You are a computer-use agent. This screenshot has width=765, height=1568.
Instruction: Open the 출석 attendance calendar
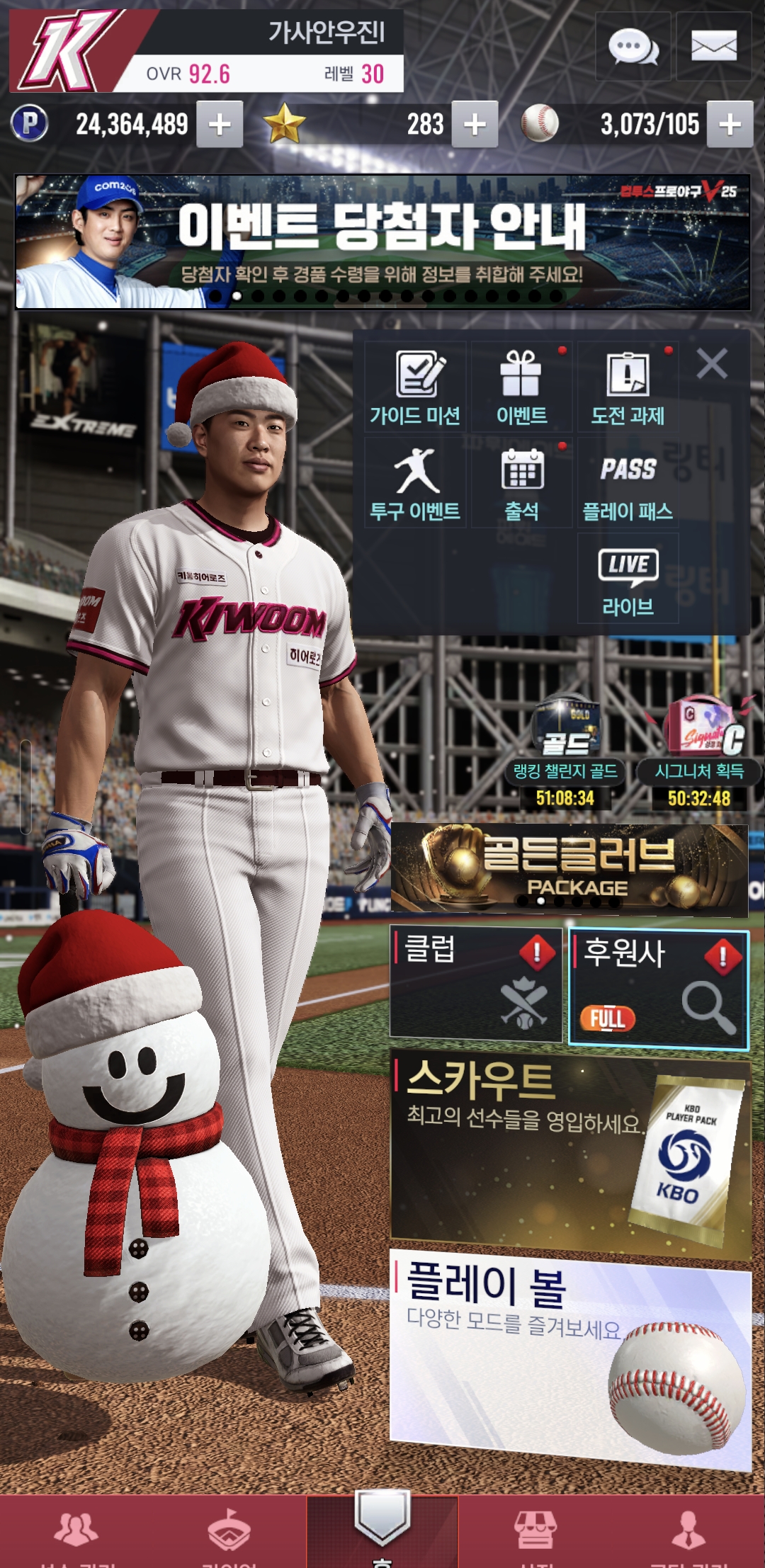[x=521, y=483]
